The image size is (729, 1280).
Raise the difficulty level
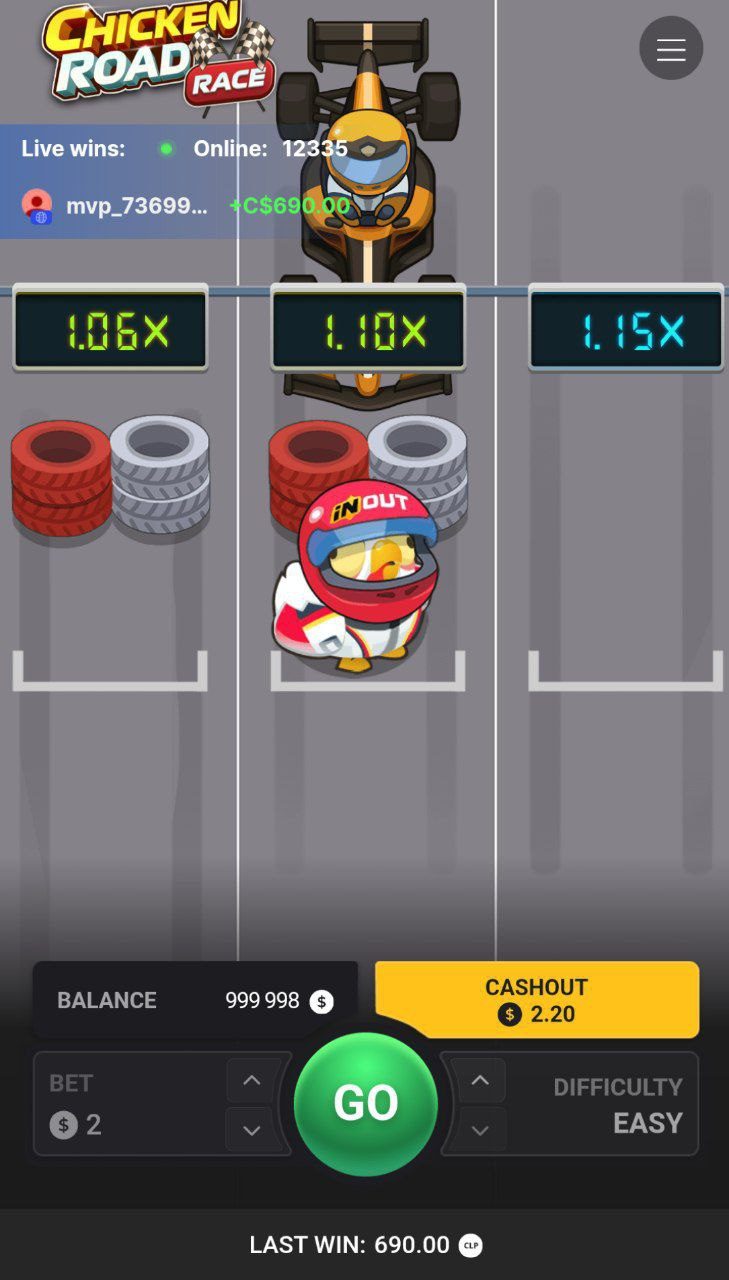pos(480,1080)
